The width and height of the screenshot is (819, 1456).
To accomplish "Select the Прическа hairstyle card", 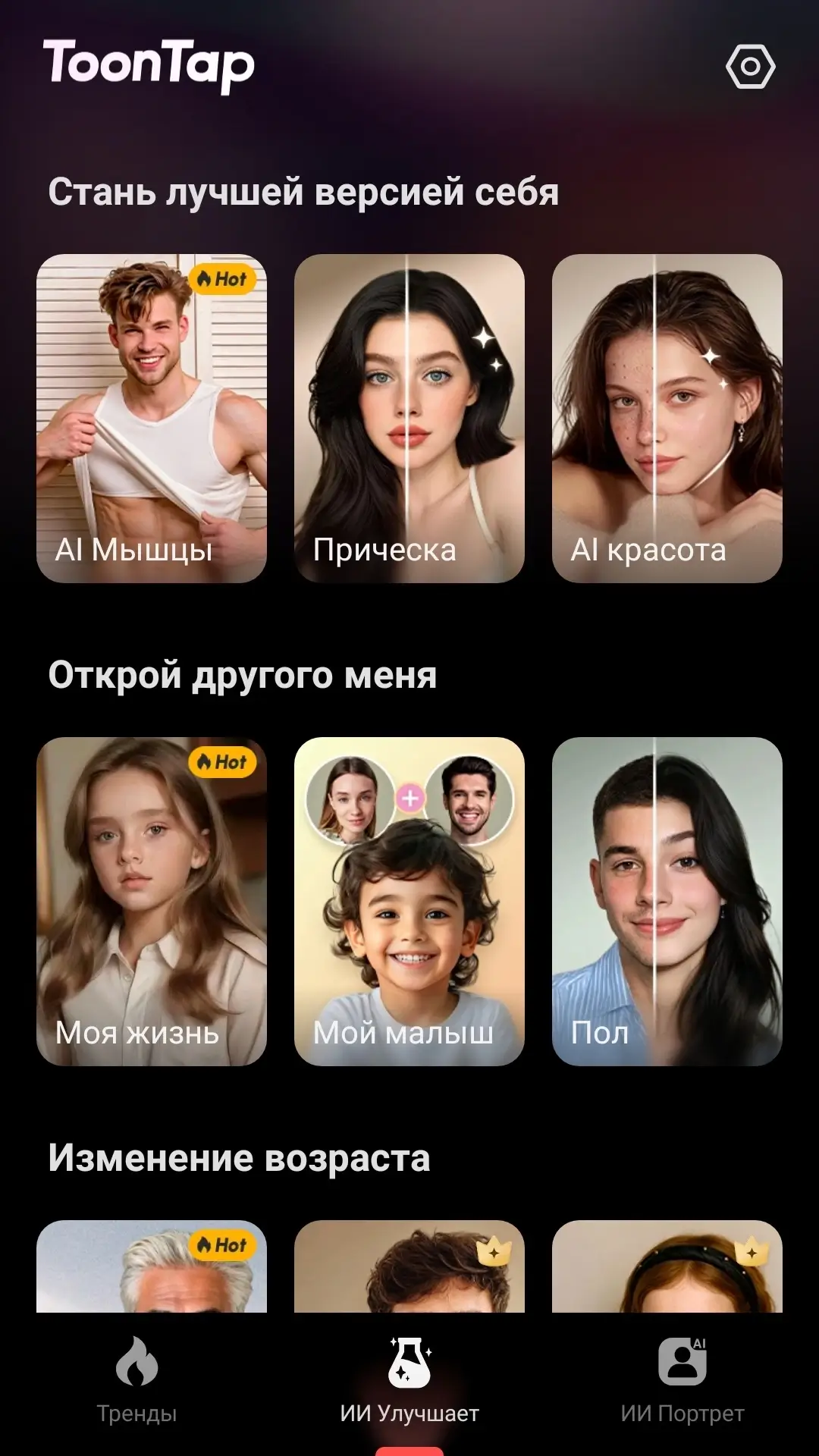I will point(409,418).
